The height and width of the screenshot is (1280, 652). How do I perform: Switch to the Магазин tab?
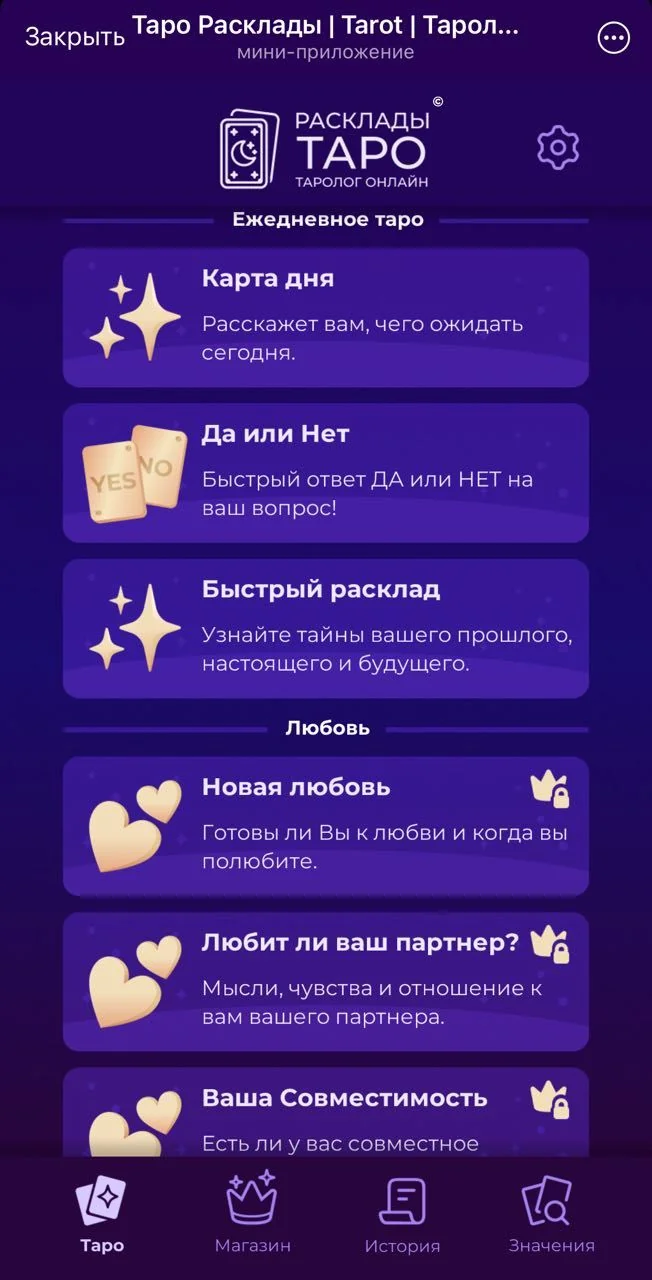[252, 1214]
